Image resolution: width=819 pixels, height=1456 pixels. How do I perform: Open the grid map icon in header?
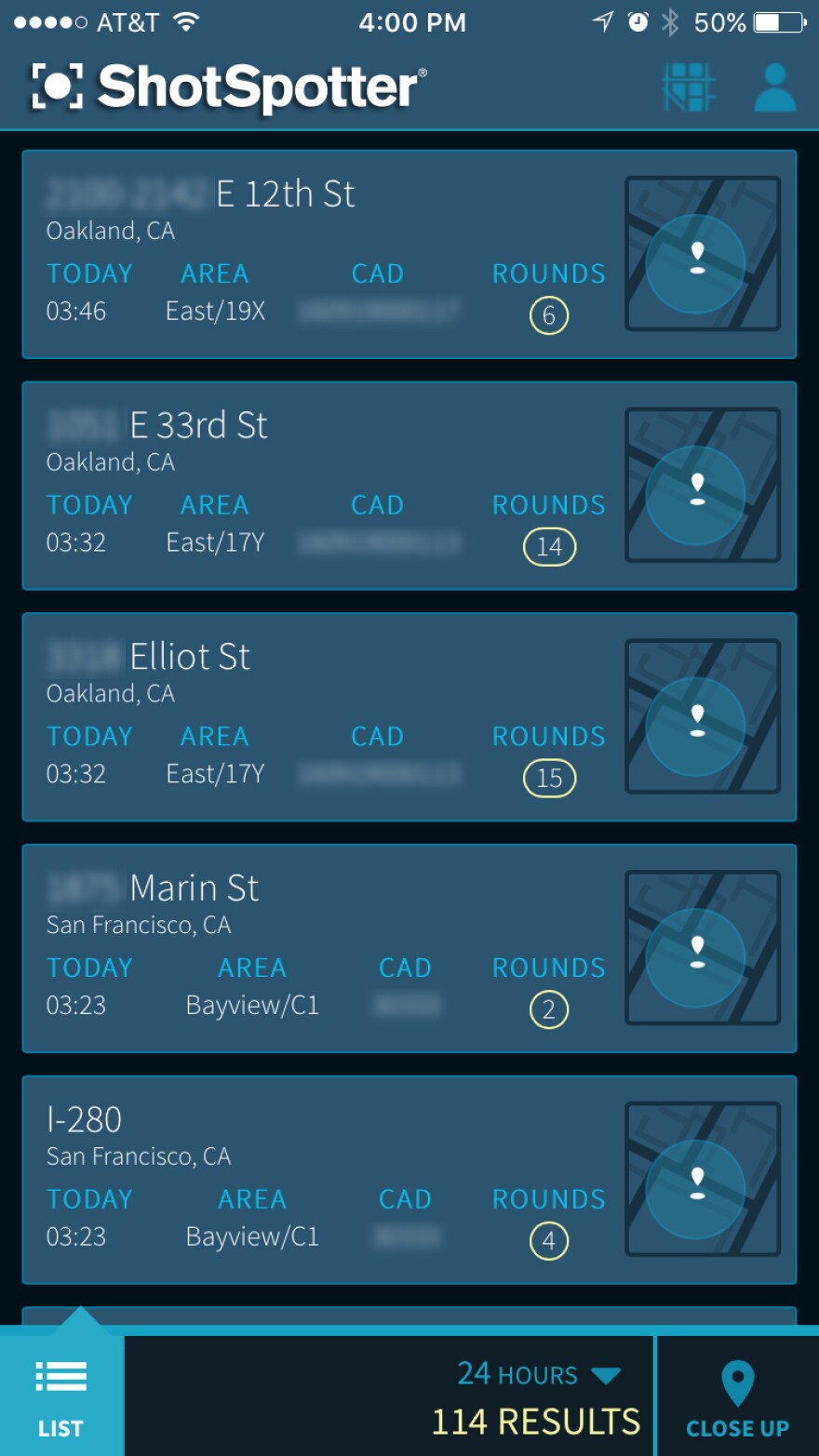pyautogui.click(x=689, y=88)
